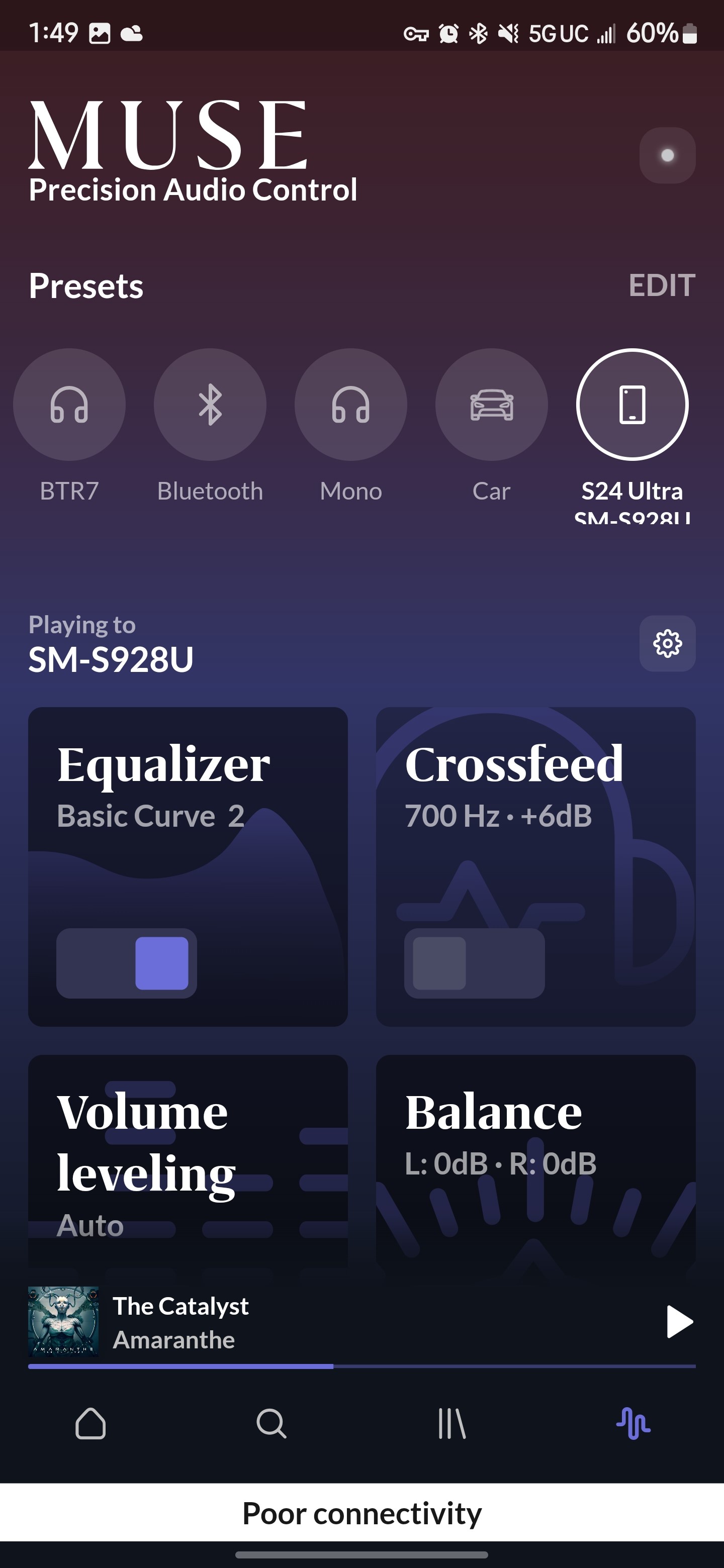
Task: Open device settings gear icon
Action: click(667, 643)
